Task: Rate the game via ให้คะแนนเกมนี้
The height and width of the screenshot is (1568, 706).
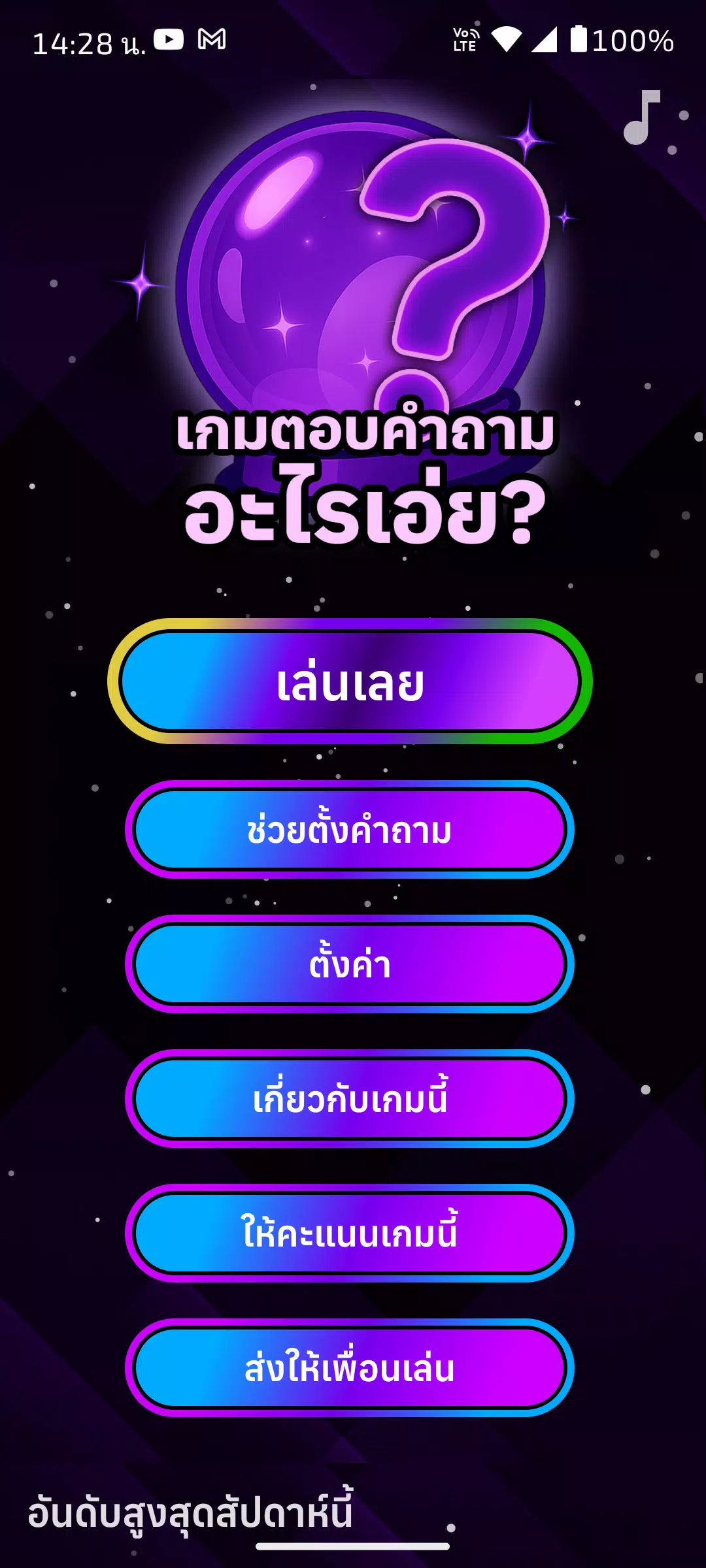Action: point(350,1233)
